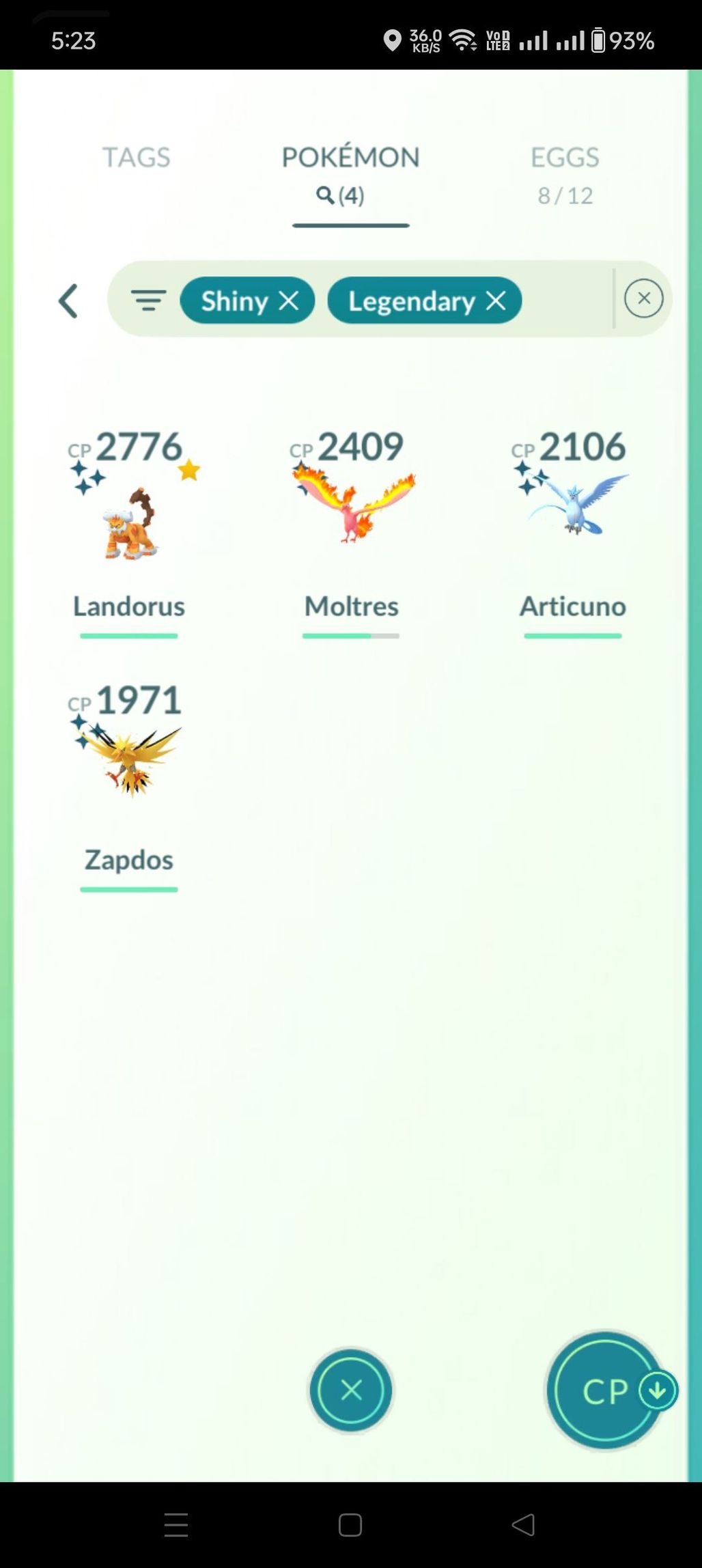Tap the system back button

(x=523, y=1524)
